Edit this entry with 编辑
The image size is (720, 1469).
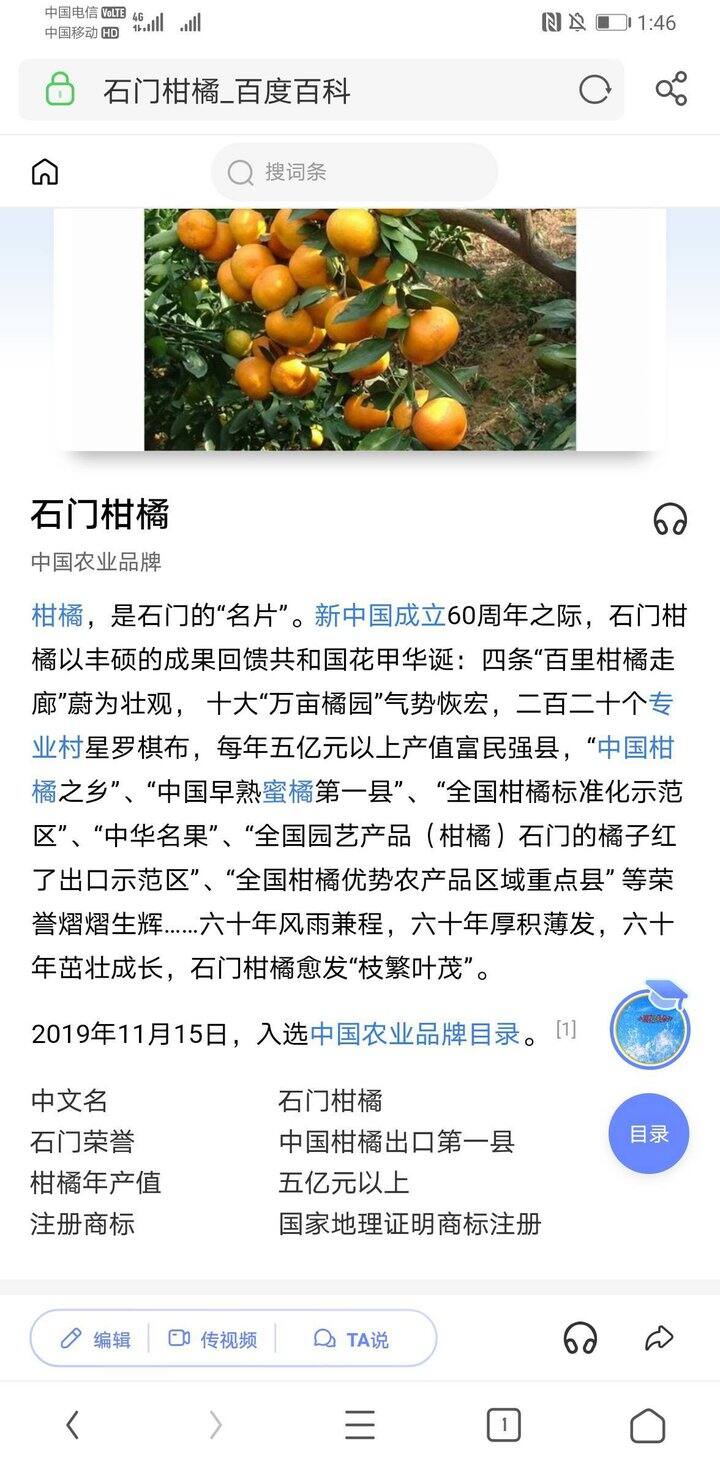[x=96, y=1339]
